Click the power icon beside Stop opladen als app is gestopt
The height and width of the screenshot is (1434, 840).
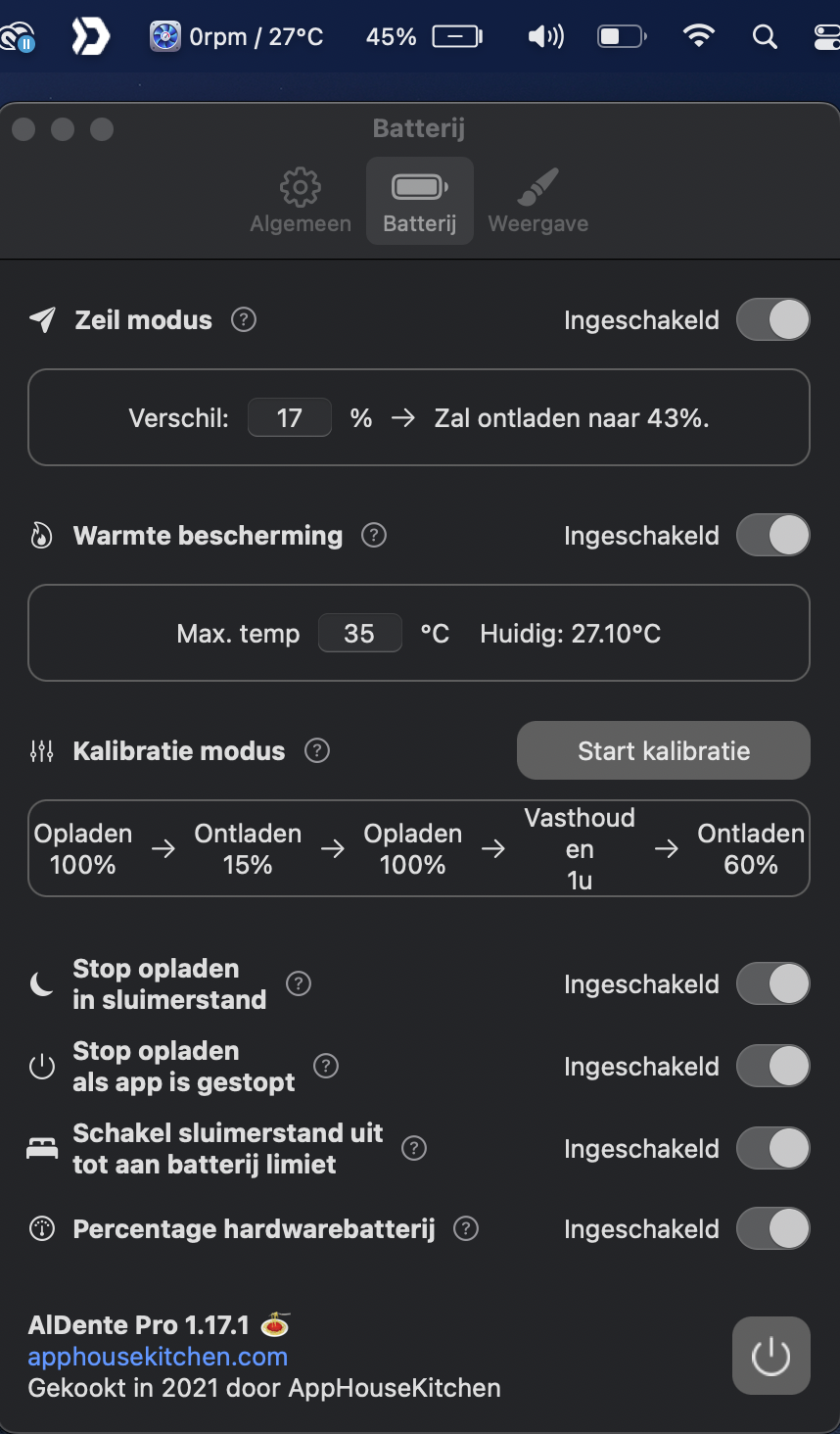40,1066
